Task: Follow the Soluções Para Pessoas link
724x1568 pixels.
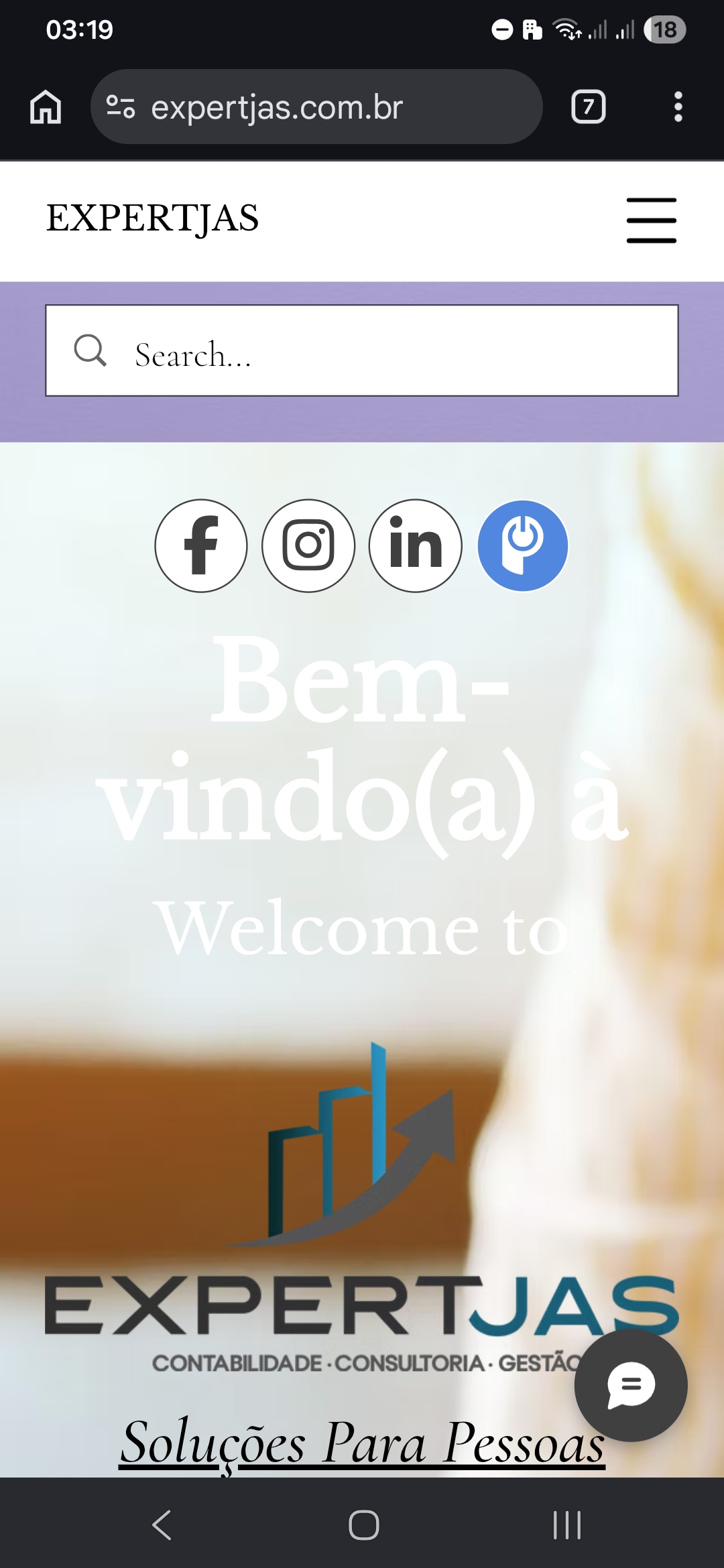Action: (x=362, y=1442)
